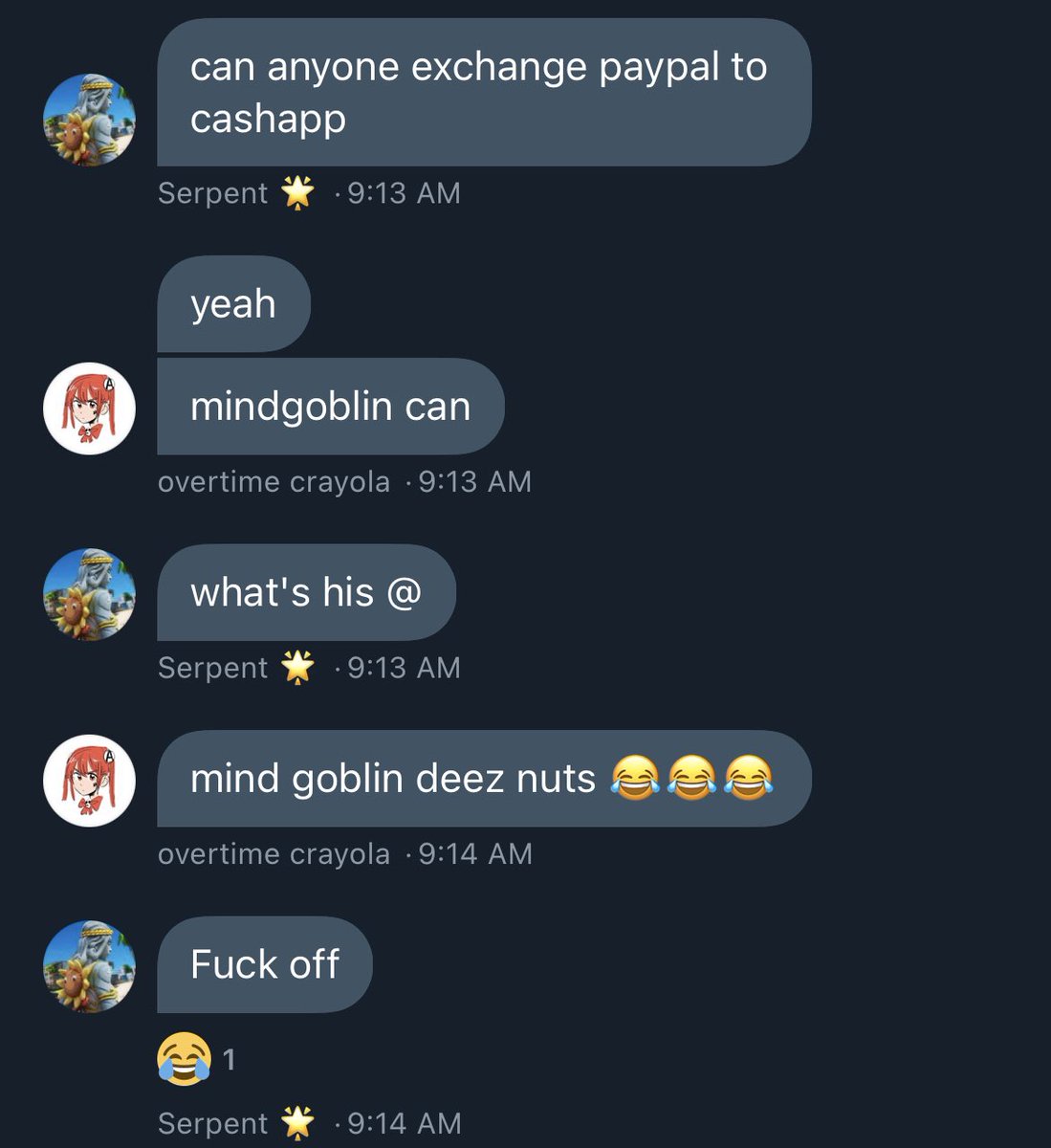Open Serpent's avatar beside 'Fuck off' message

(x=89, y=966)
